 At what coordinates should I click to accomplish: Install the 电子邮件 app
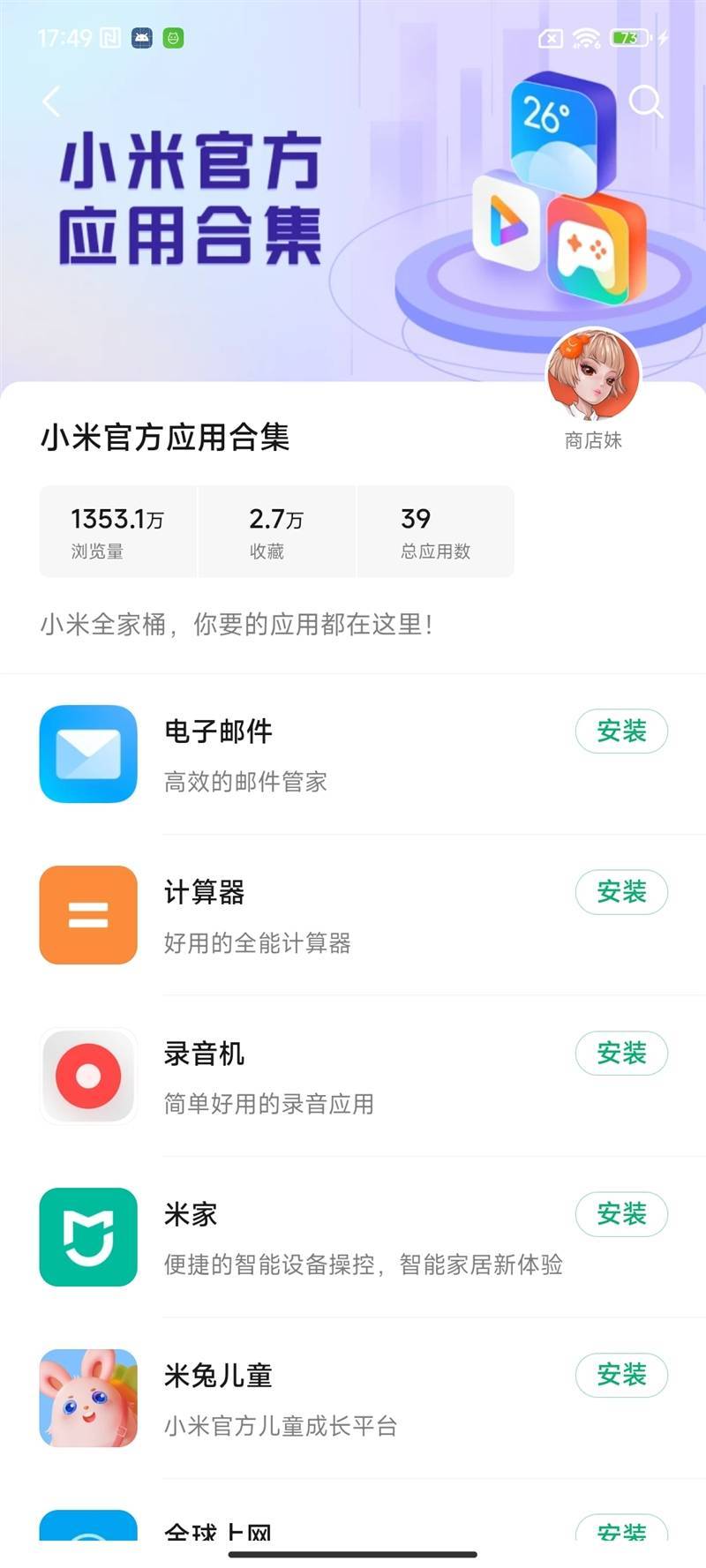(x=621, y=731)
